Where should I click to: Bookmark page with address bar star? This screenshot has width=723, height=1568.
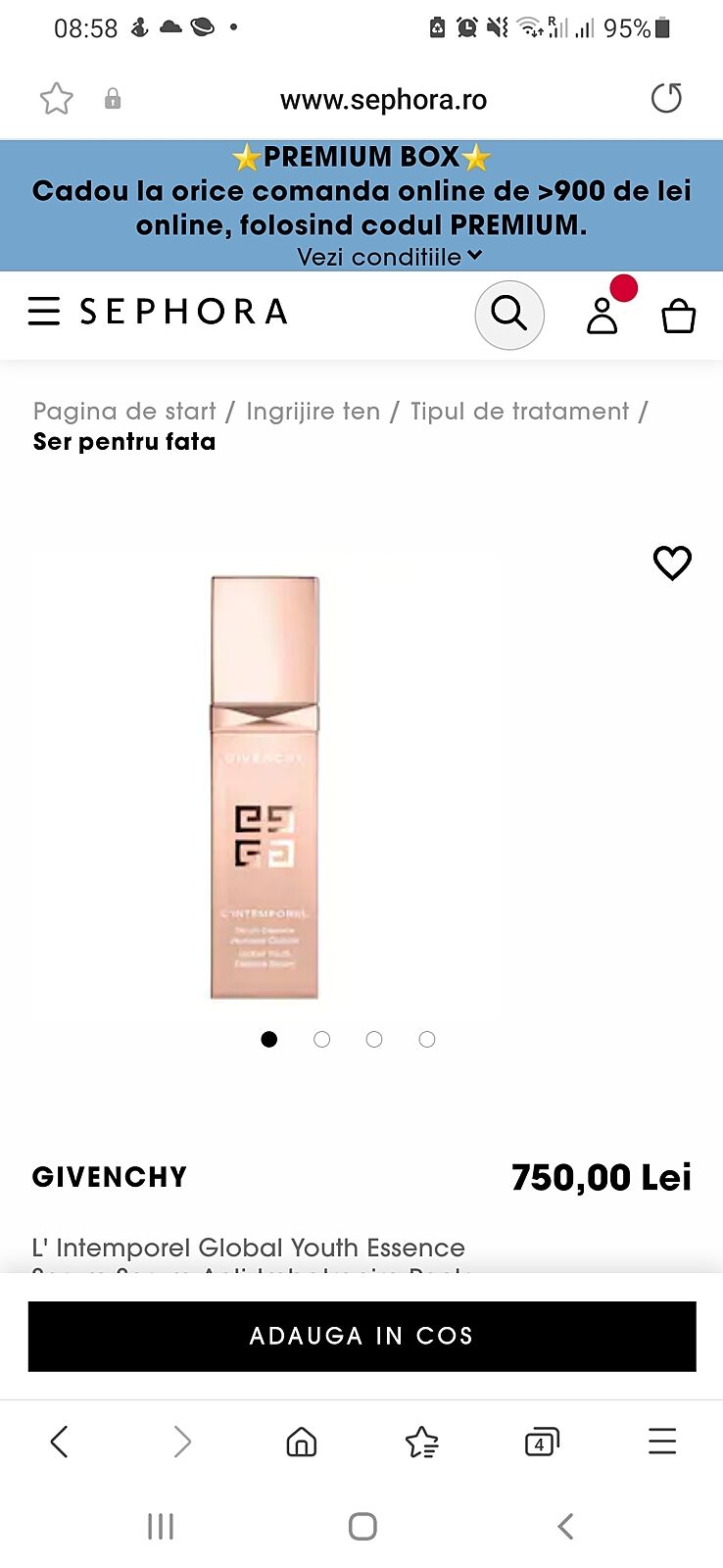click(57, 99)
